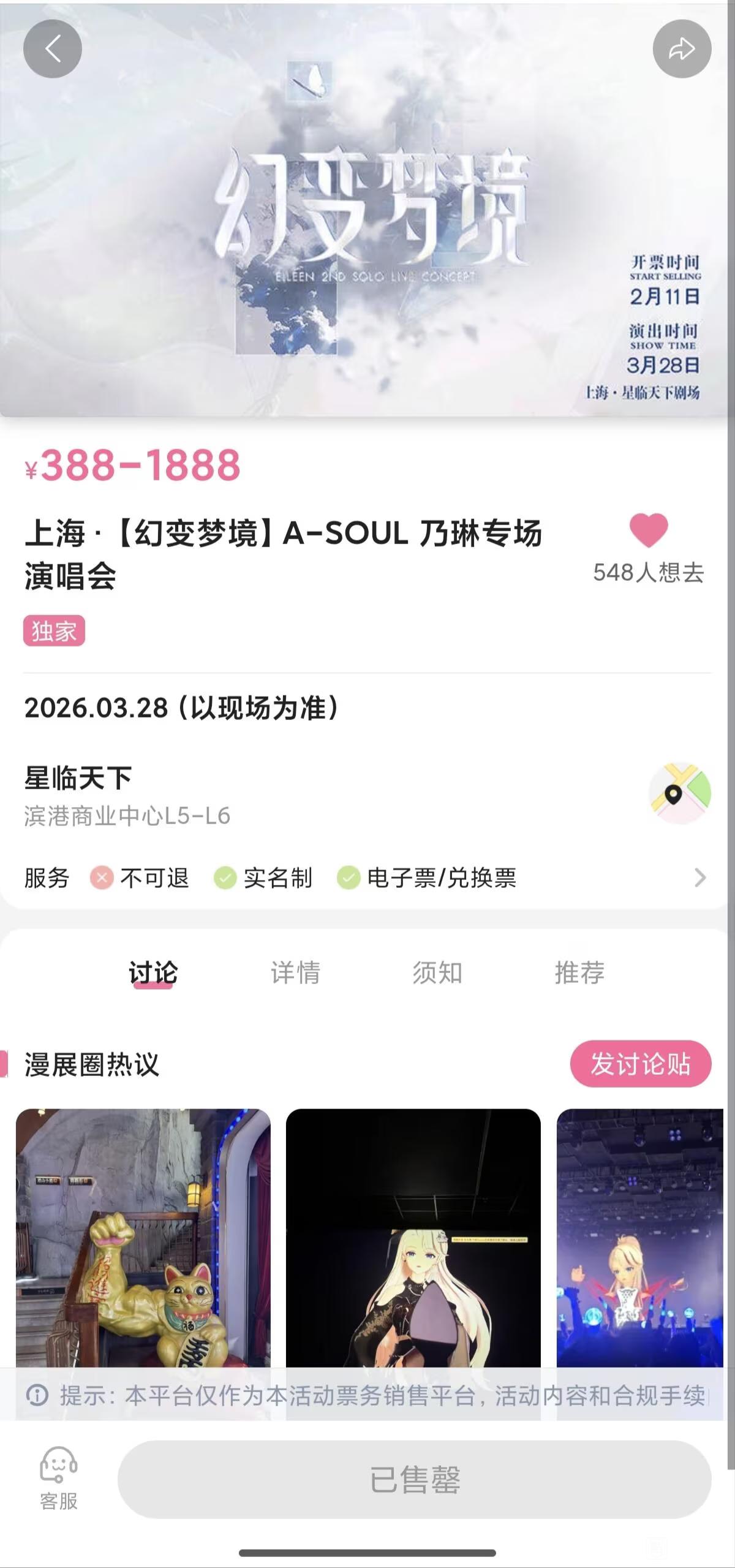The width and height of the screenshot is (735, 1568).
Task: Open the concert stage photo post
Action: 640,1238
